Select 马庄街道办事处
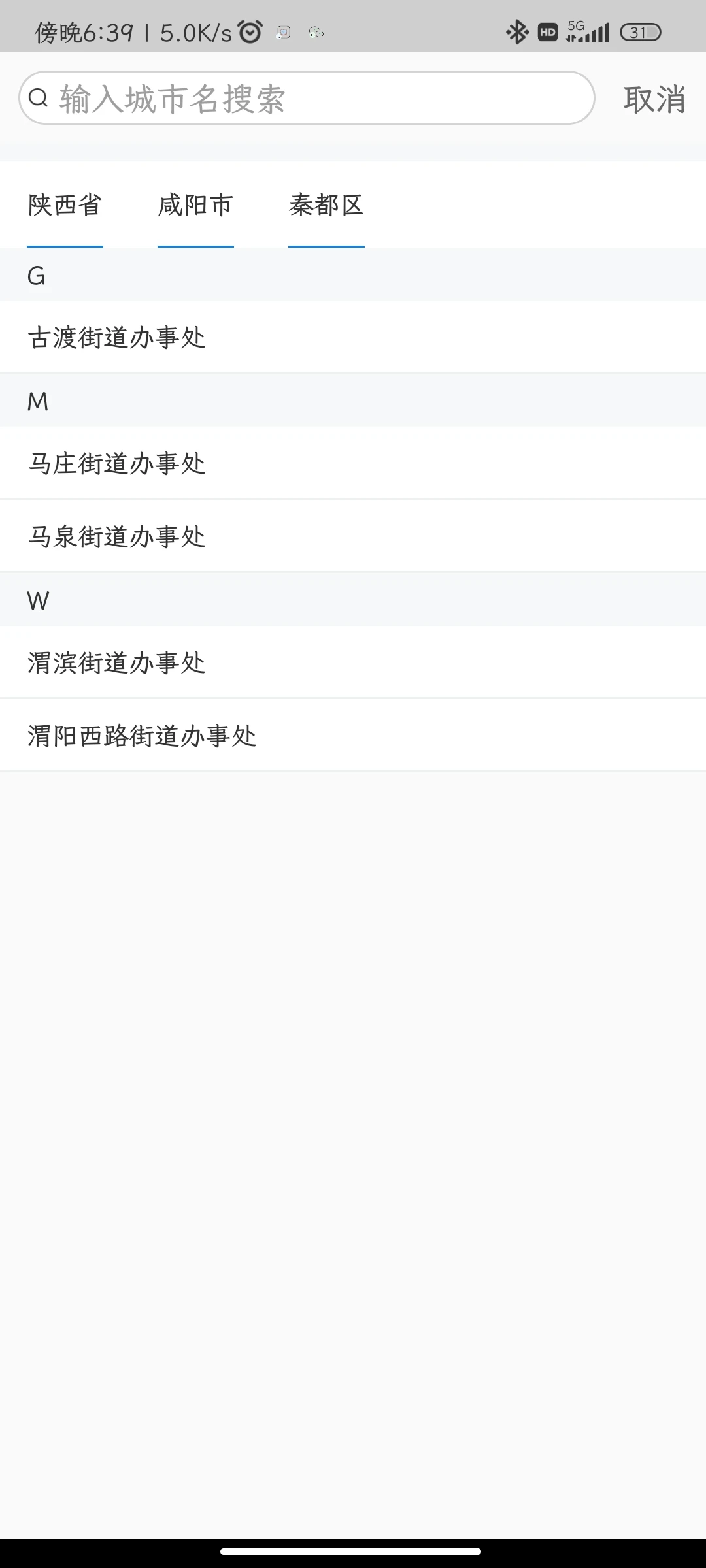 click(353, 463)
